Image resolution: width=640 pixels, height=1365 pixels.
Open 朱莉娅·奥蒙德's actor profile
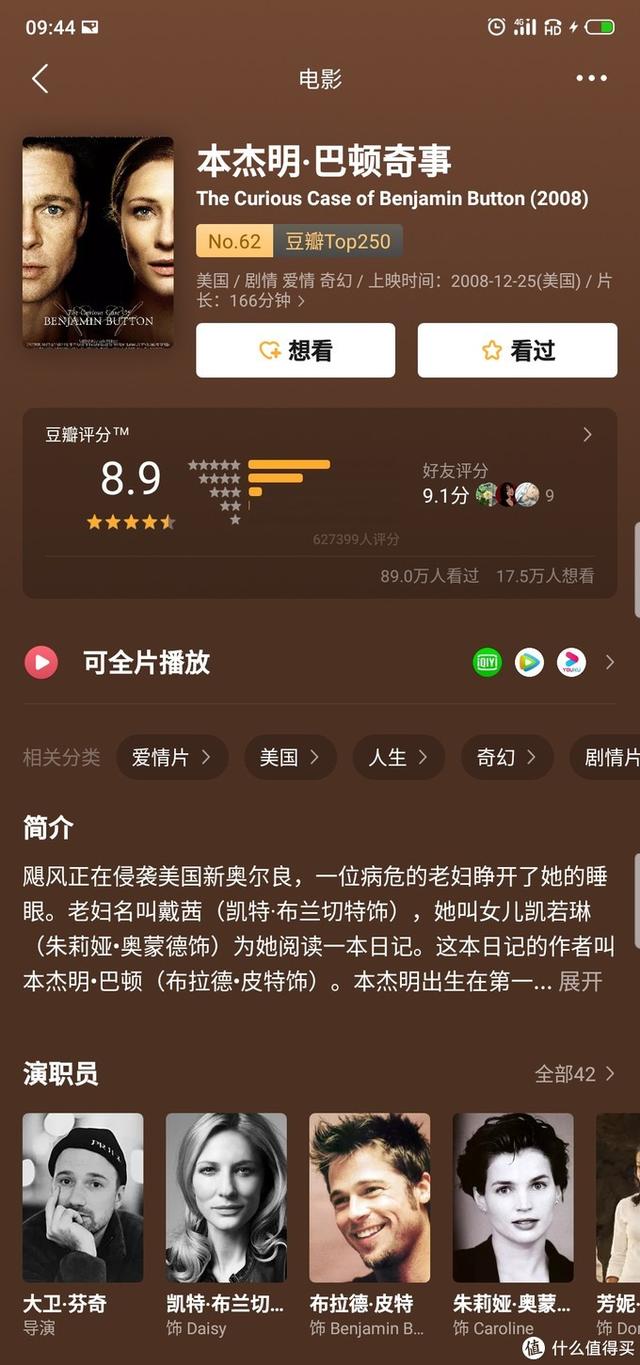[513, 1225]
